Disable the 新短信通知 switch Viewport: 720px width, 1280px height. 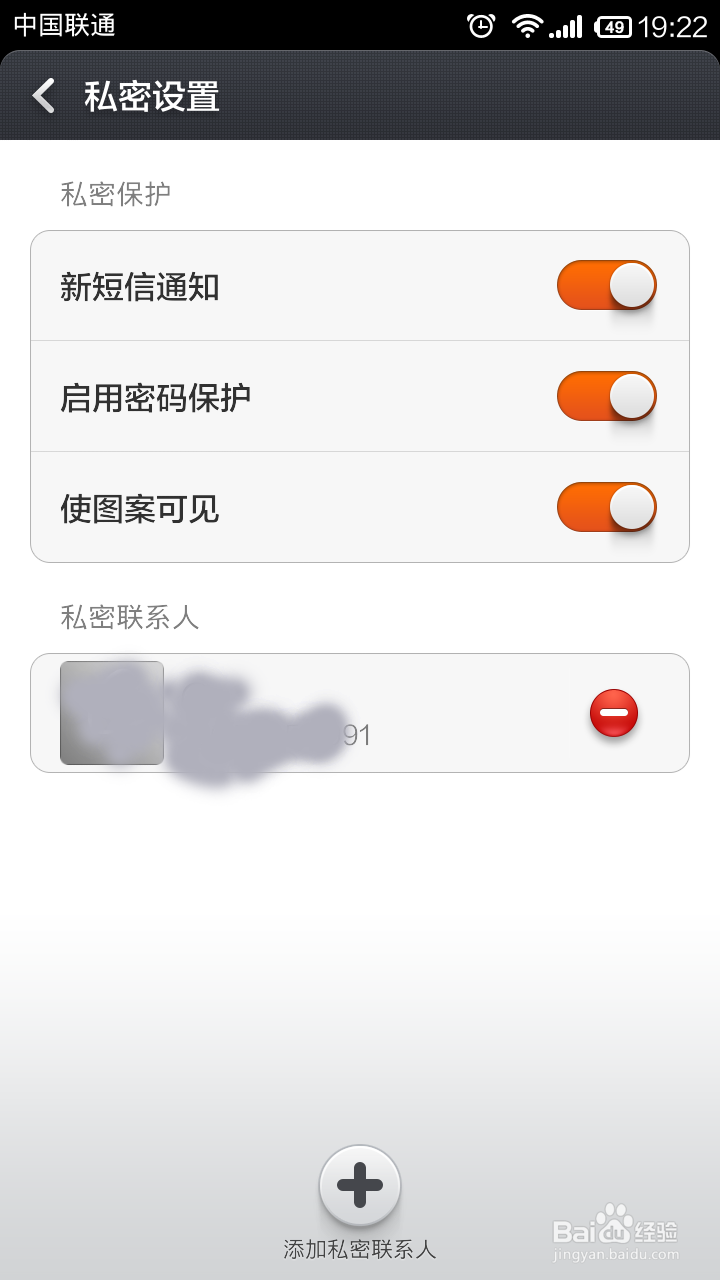pos(605,285)
